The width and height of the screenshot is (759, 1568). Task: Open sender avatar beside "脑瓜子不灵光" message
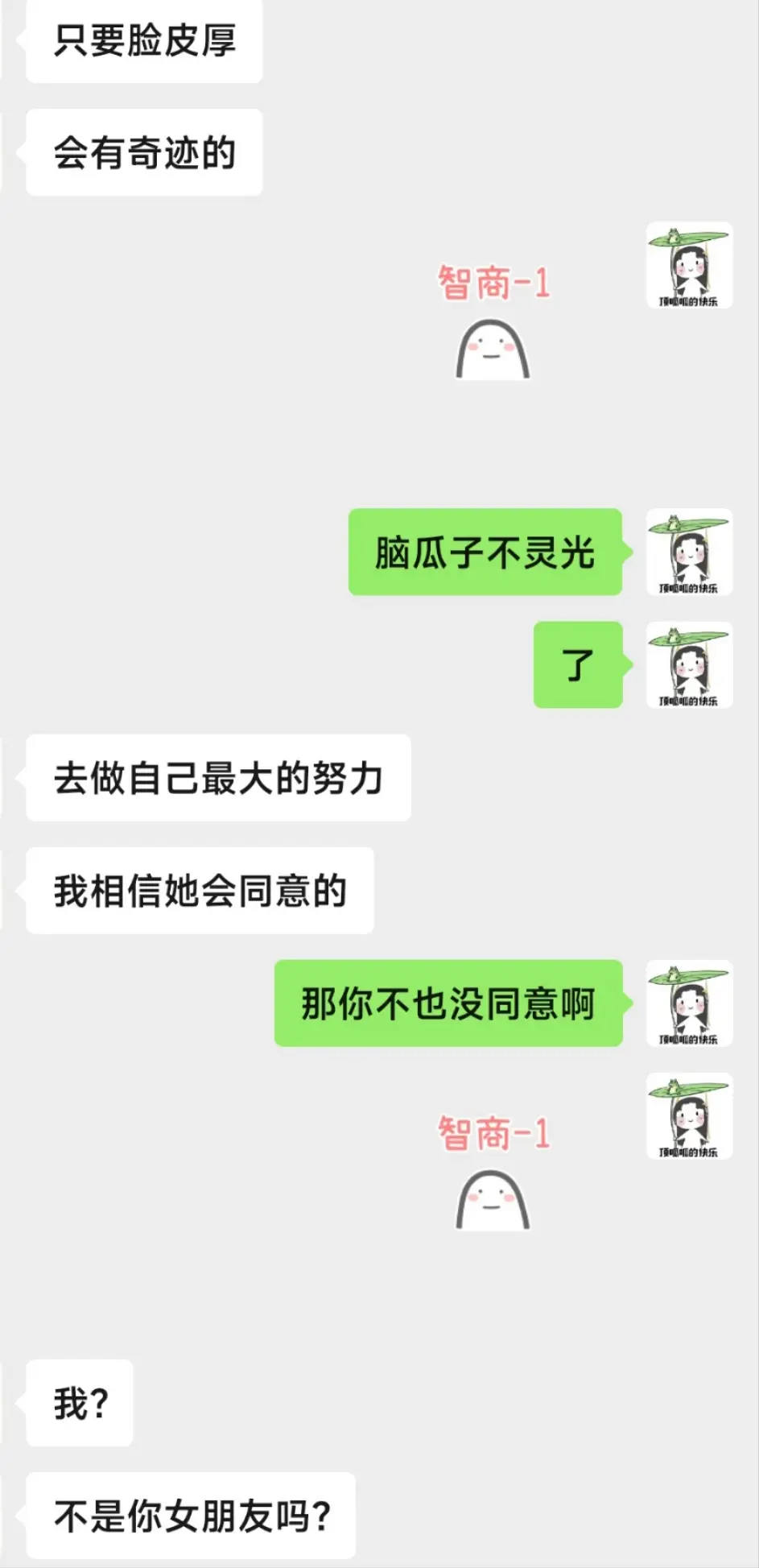[x=689, y=552]
